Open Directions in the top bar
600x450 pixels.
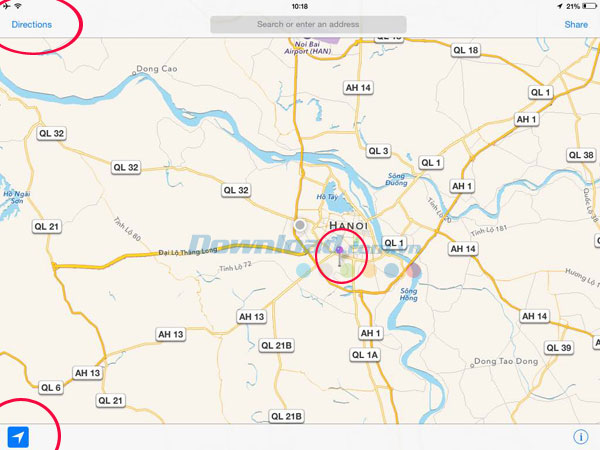[32, 24]
